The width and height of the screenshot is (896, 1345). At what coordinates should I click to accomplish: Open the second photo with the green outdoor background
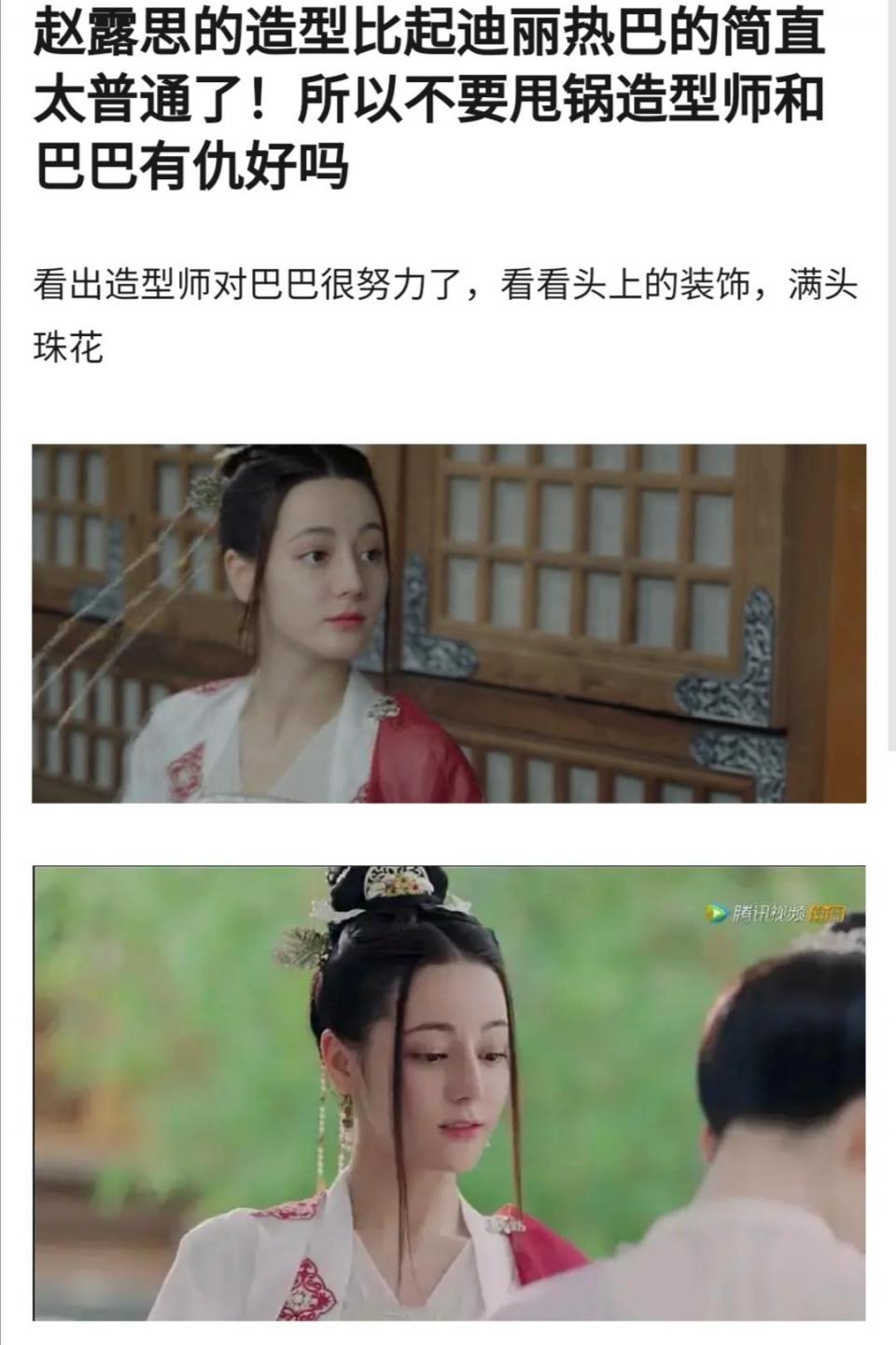(449, 1092)
